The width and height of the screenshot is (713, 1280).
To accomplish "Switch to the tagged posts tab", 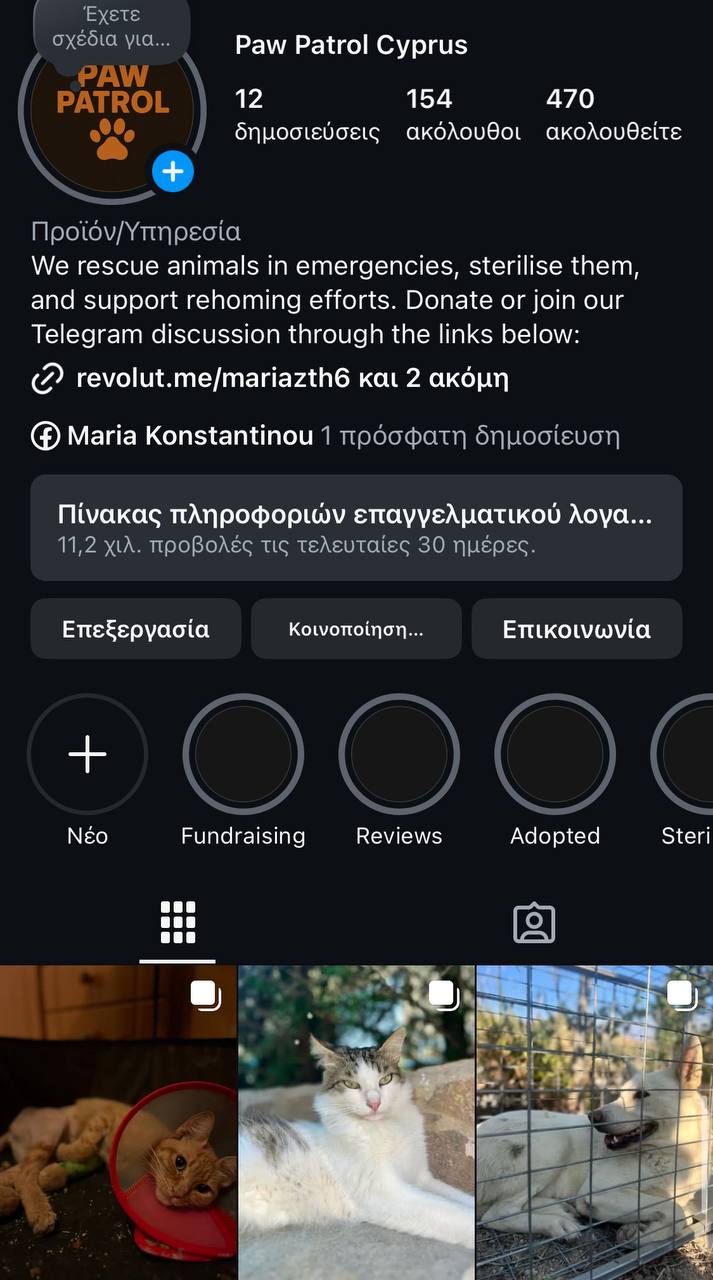I will pyautogui.click(x=534, y=923).
